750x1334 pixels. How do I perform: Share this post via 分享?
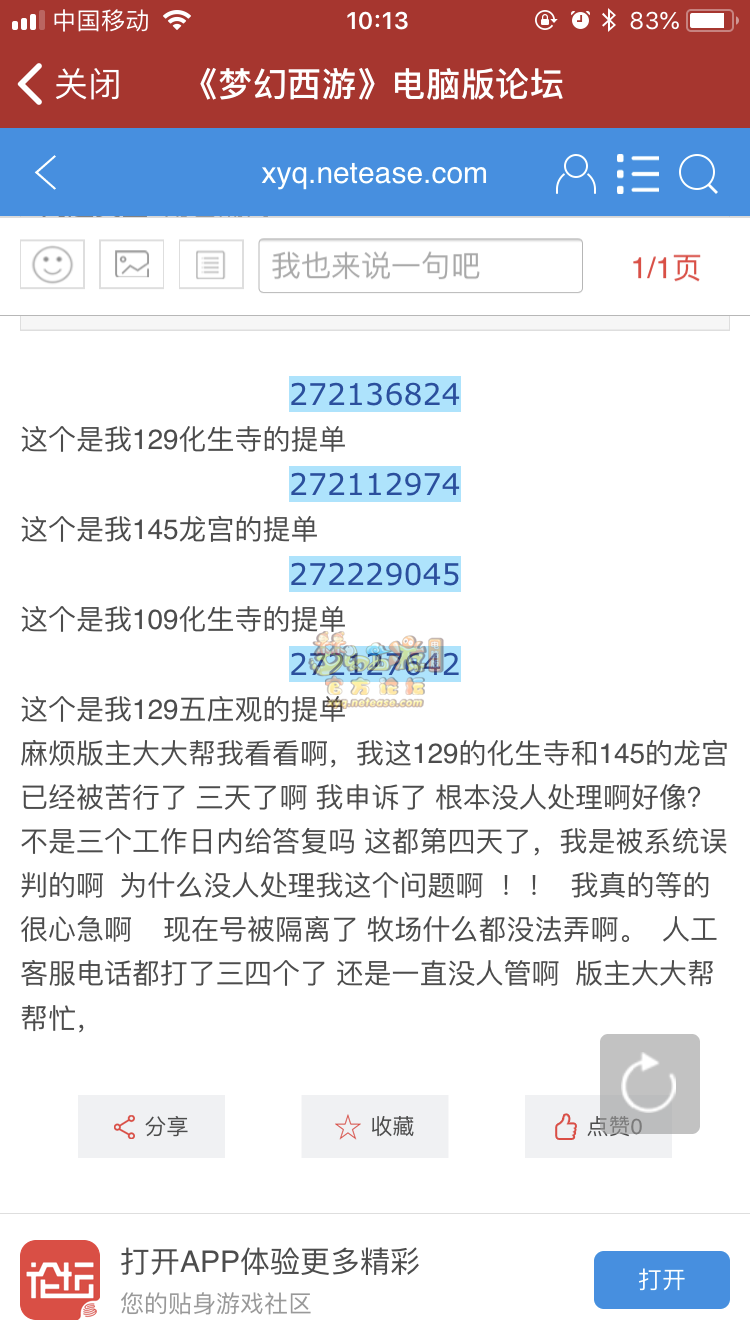(151, 1126)
